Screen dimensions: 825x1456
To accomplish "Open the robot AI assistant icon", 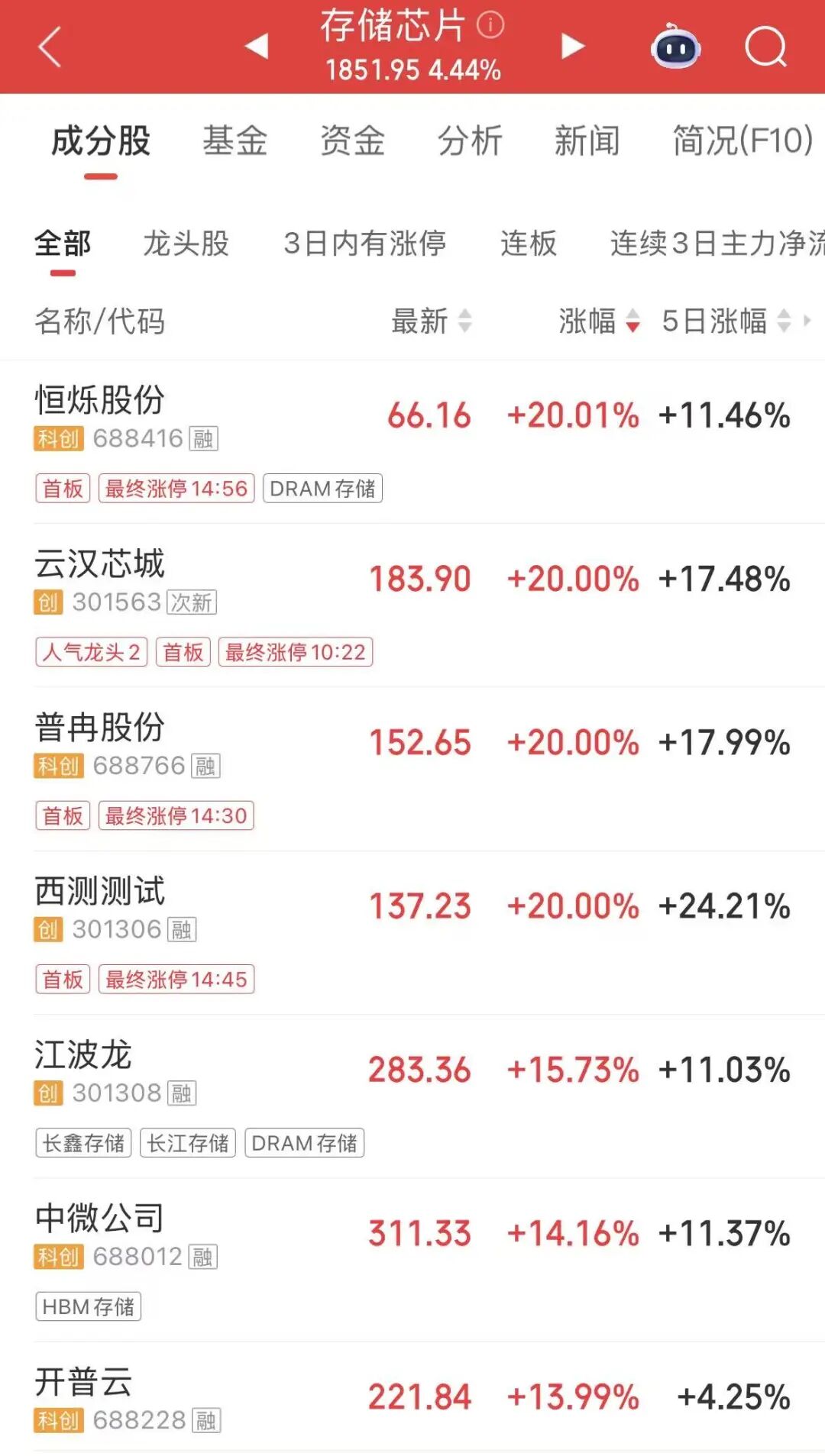I will [676, 47].
